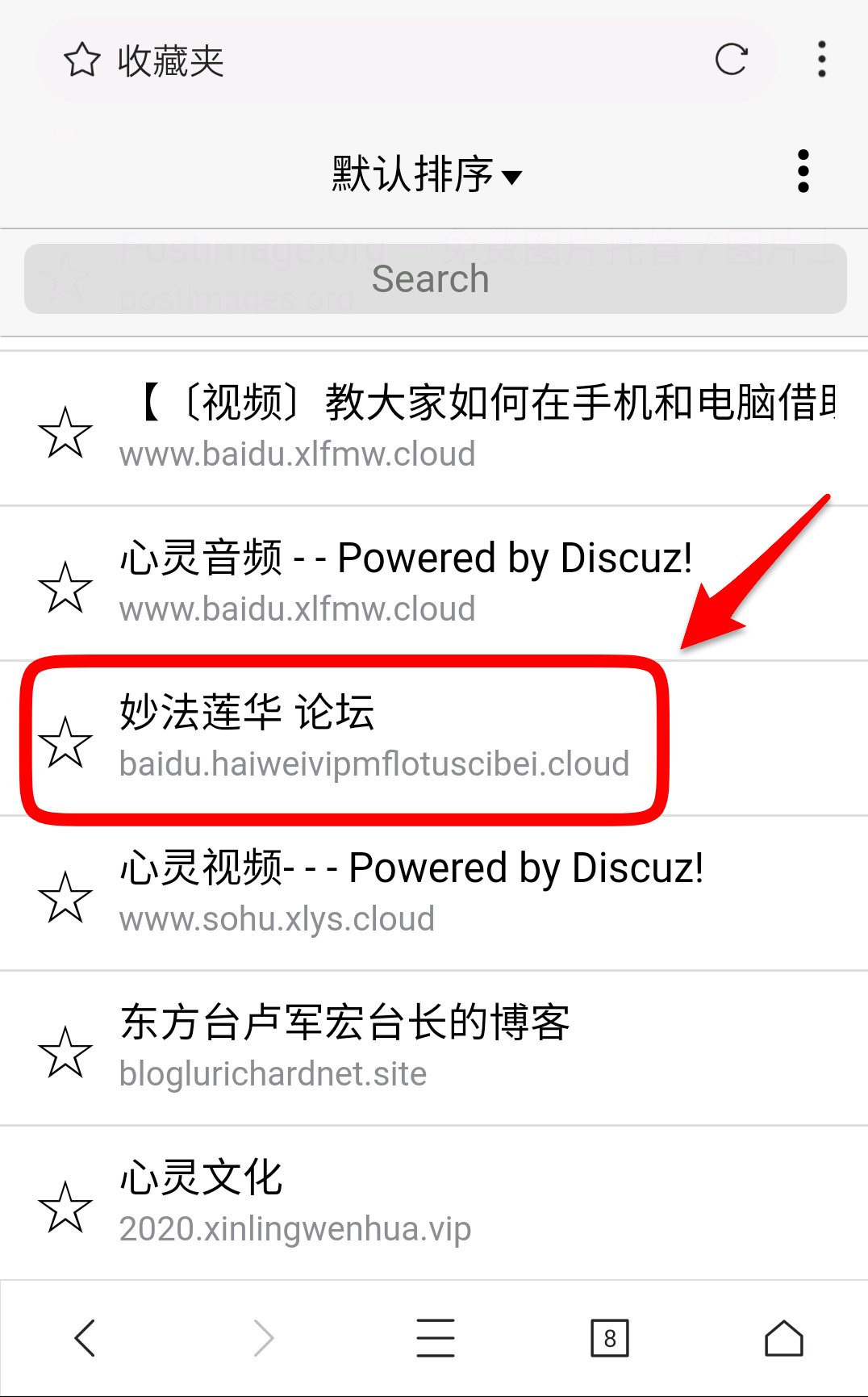Open the 【〔视频〕教大家如何在手机 bookmark
The image size is (868, 1397).
click(x=434, y=429)
